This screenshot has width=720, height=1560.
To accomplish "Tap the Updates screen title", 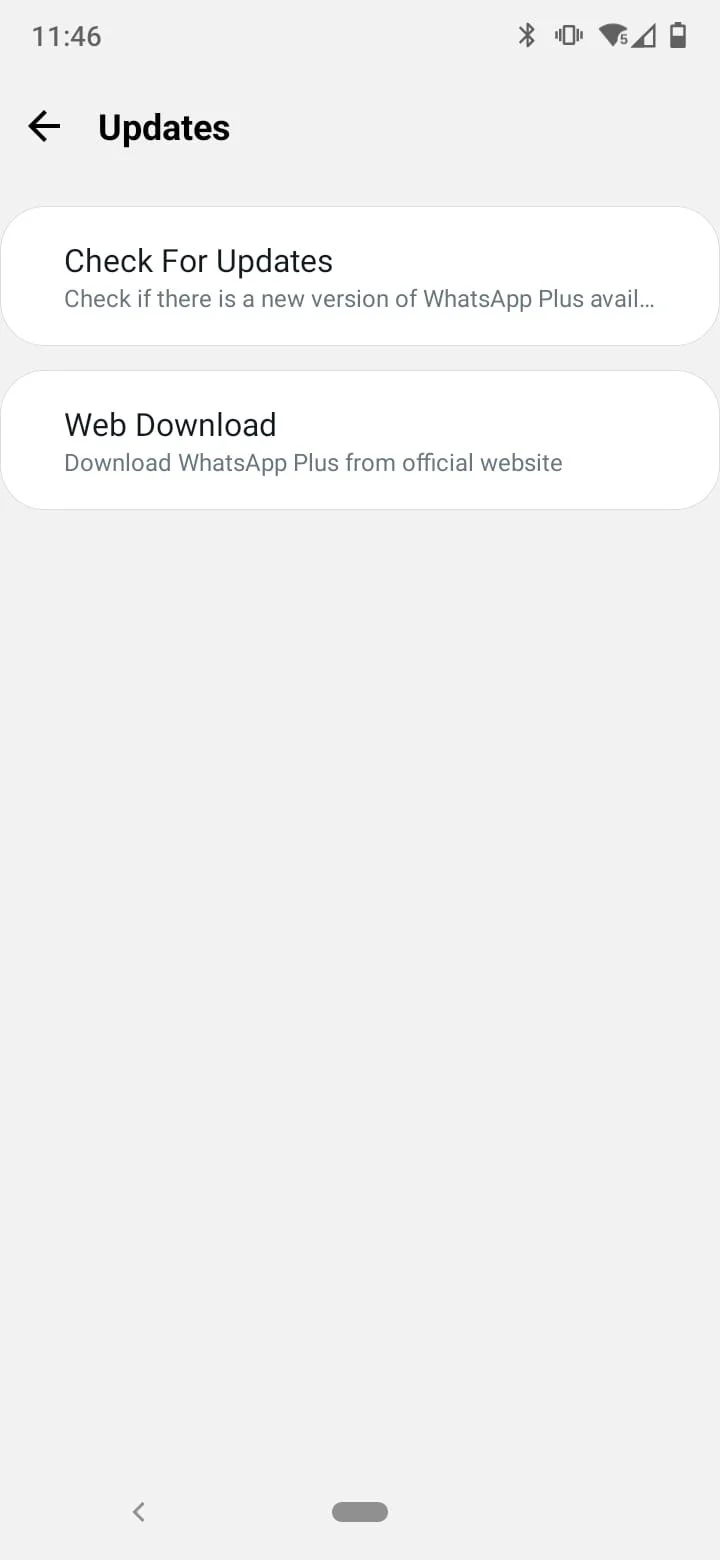I will pyautogui.click(x=163, y=127).
